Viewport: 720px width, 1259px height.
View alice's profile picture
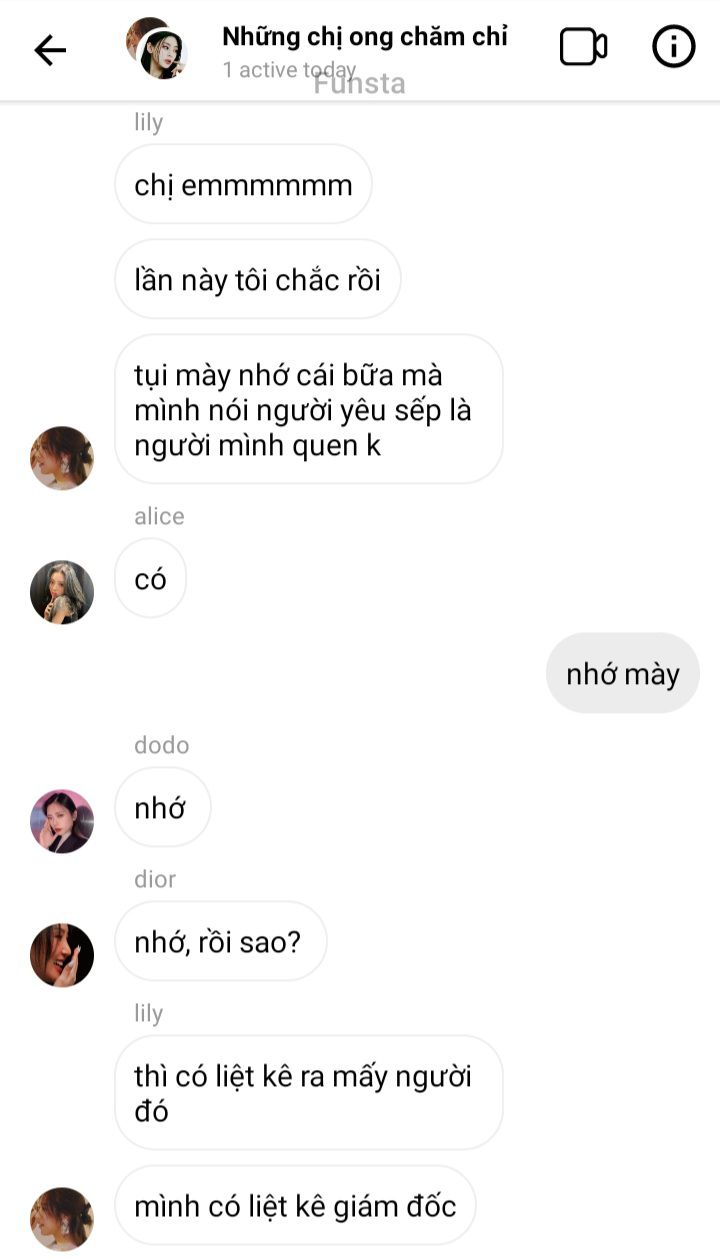point(62,592)
